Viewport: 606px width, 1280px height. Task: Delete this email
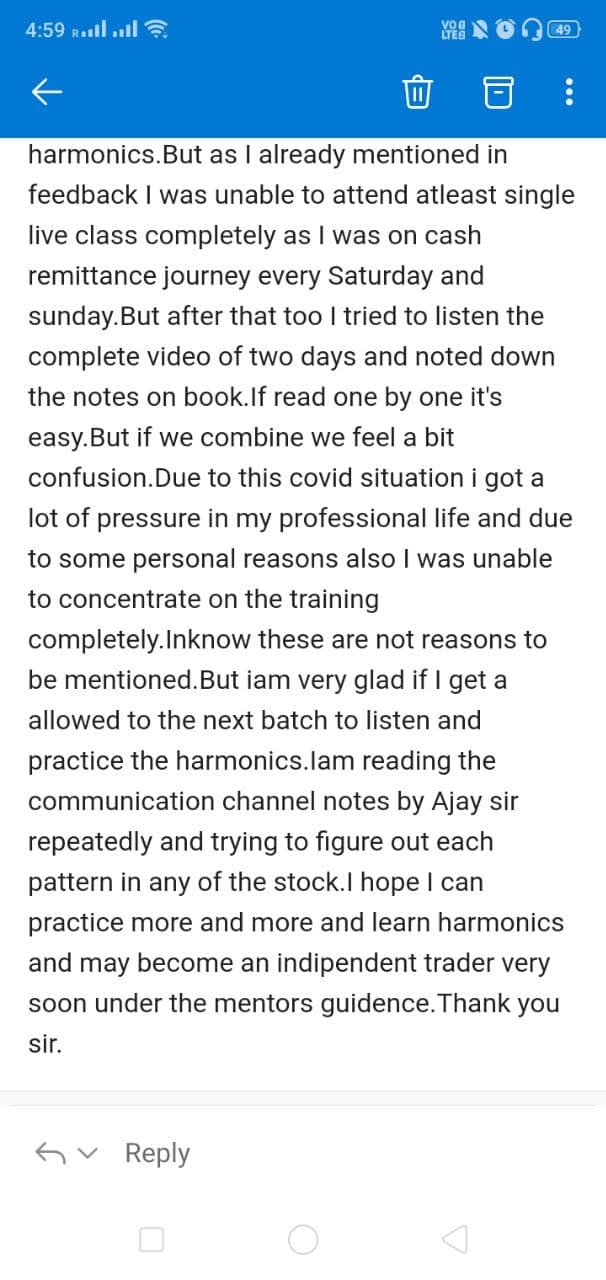[x=416, y=94]
